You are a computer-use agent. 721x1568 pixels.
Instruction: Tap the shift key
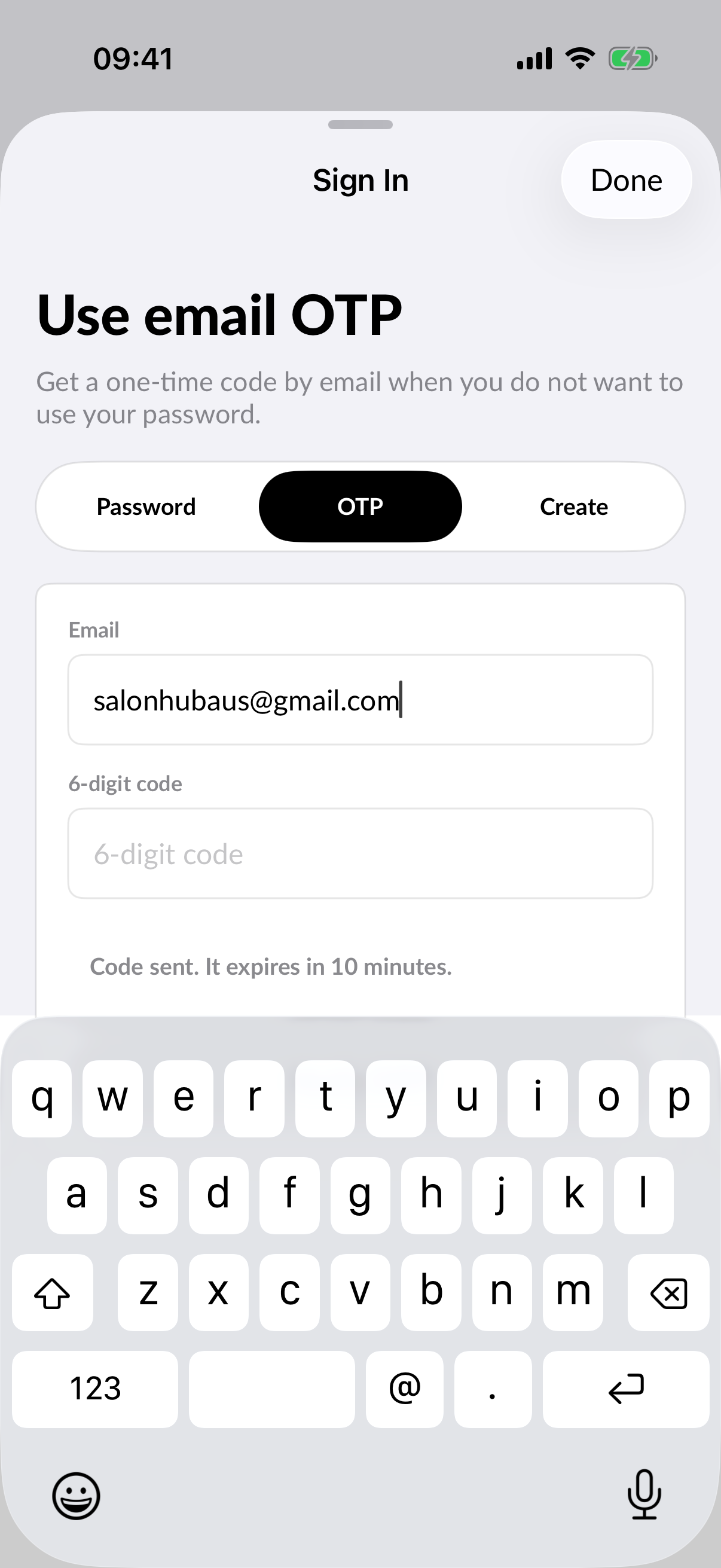(x=53, y=1292)
